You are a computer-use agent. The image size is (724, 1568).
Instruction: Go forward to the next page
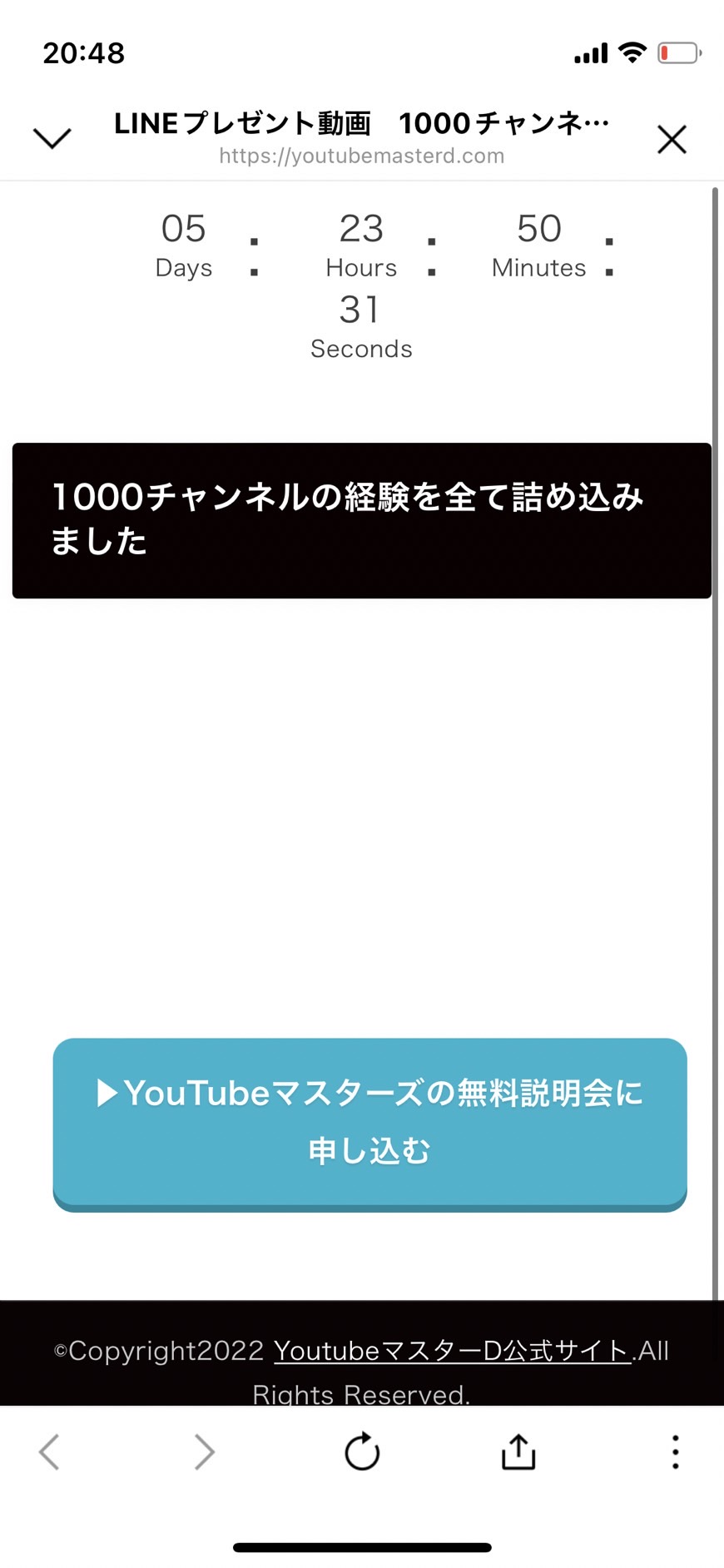[x=204, y=1452]
